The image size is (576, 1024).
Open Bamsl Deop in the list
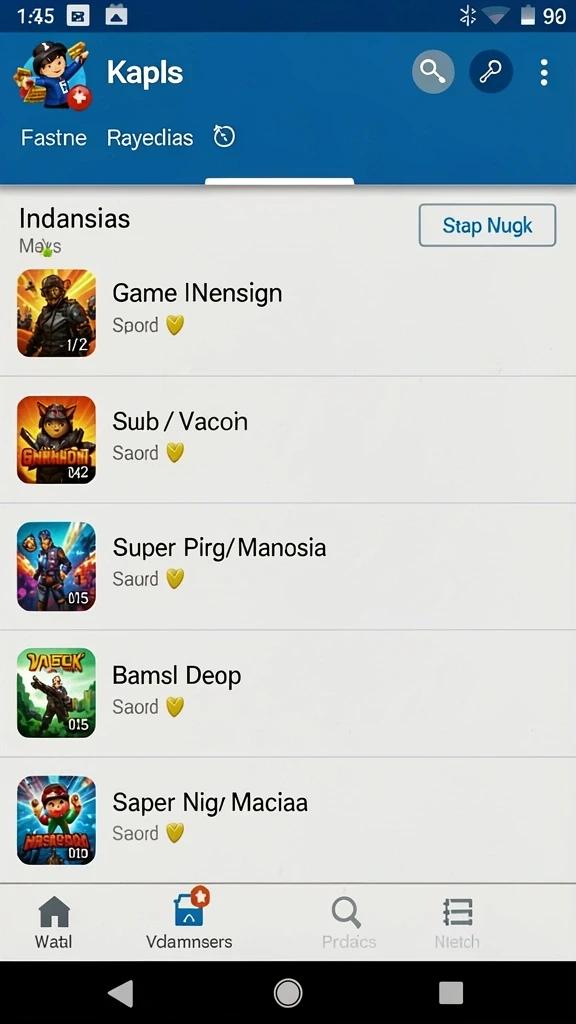(288, 694)
